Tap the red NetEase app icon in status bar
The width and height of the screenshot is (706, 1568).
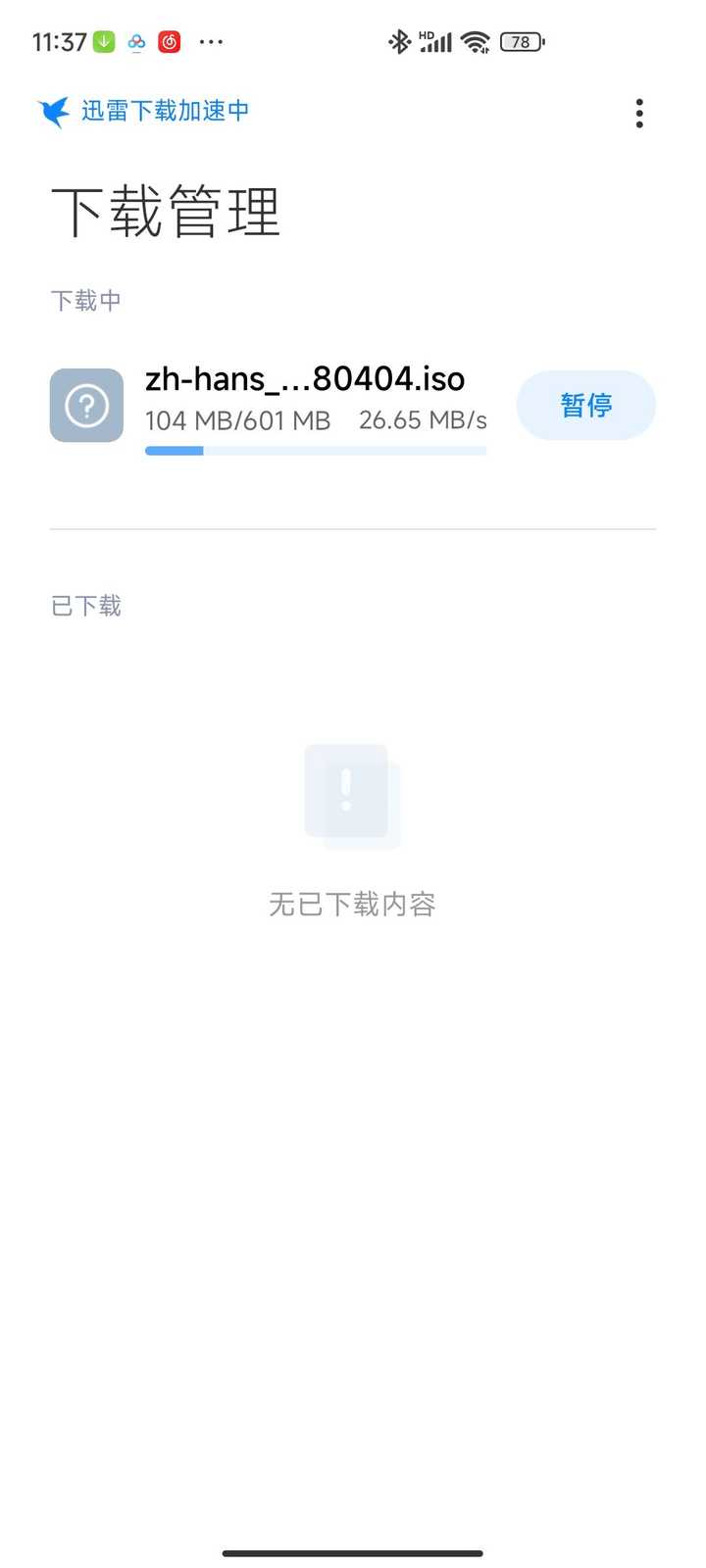click(169, 41)
